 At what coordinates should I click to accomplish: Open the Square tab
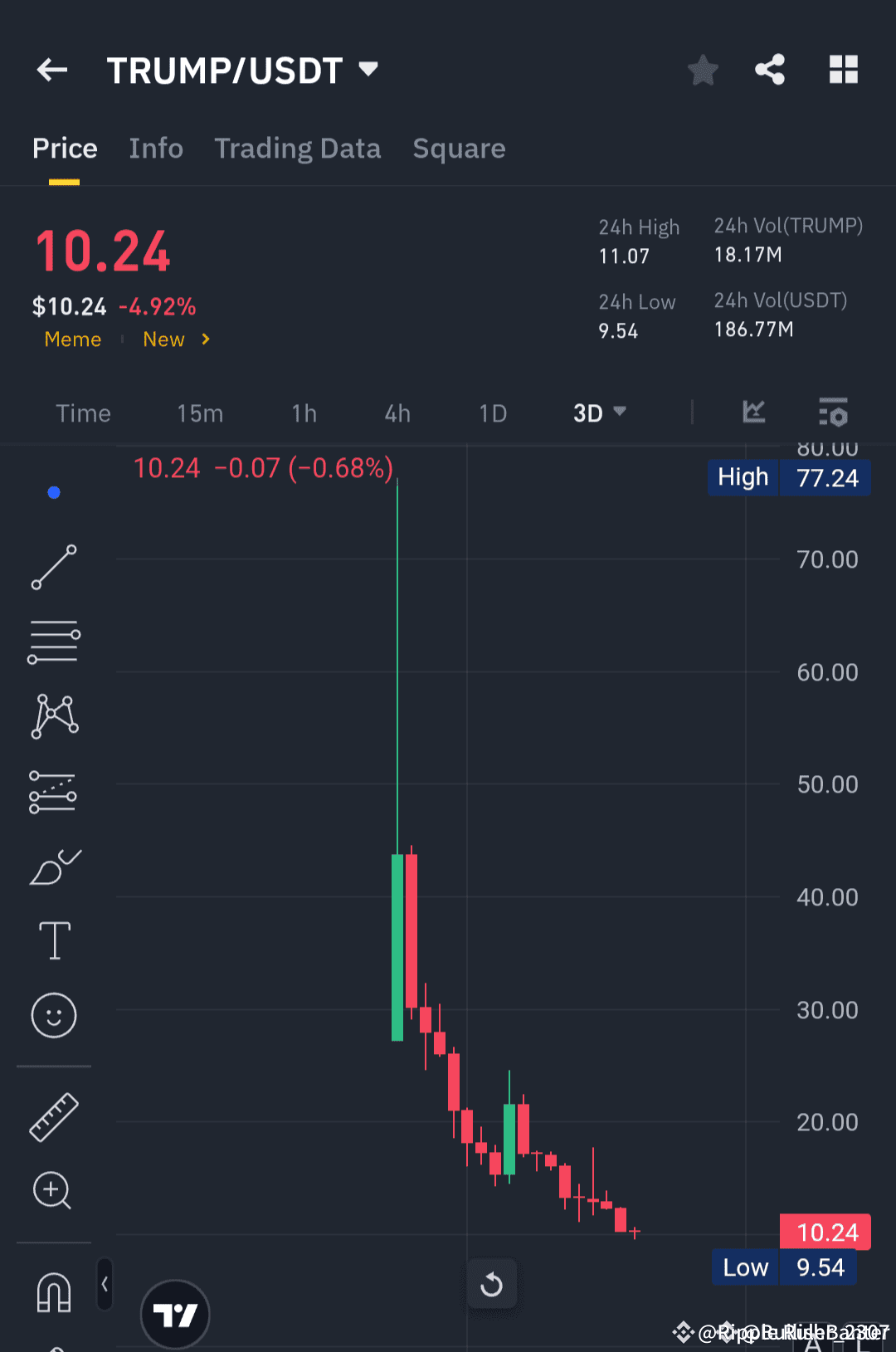[x=459, y=149]
